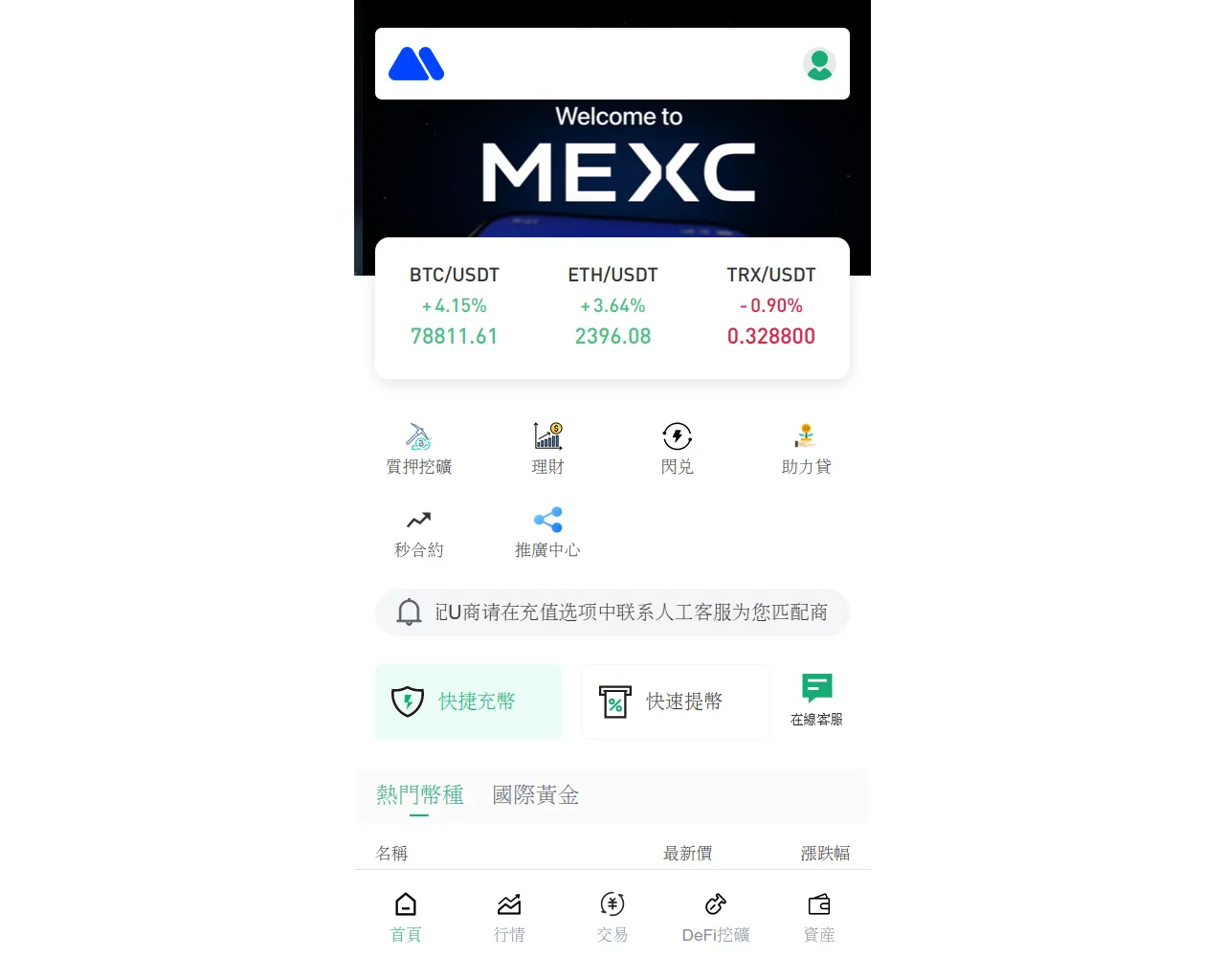Open 閃兌 flash exchange
1225x980 pixels.
pos(677,448)
